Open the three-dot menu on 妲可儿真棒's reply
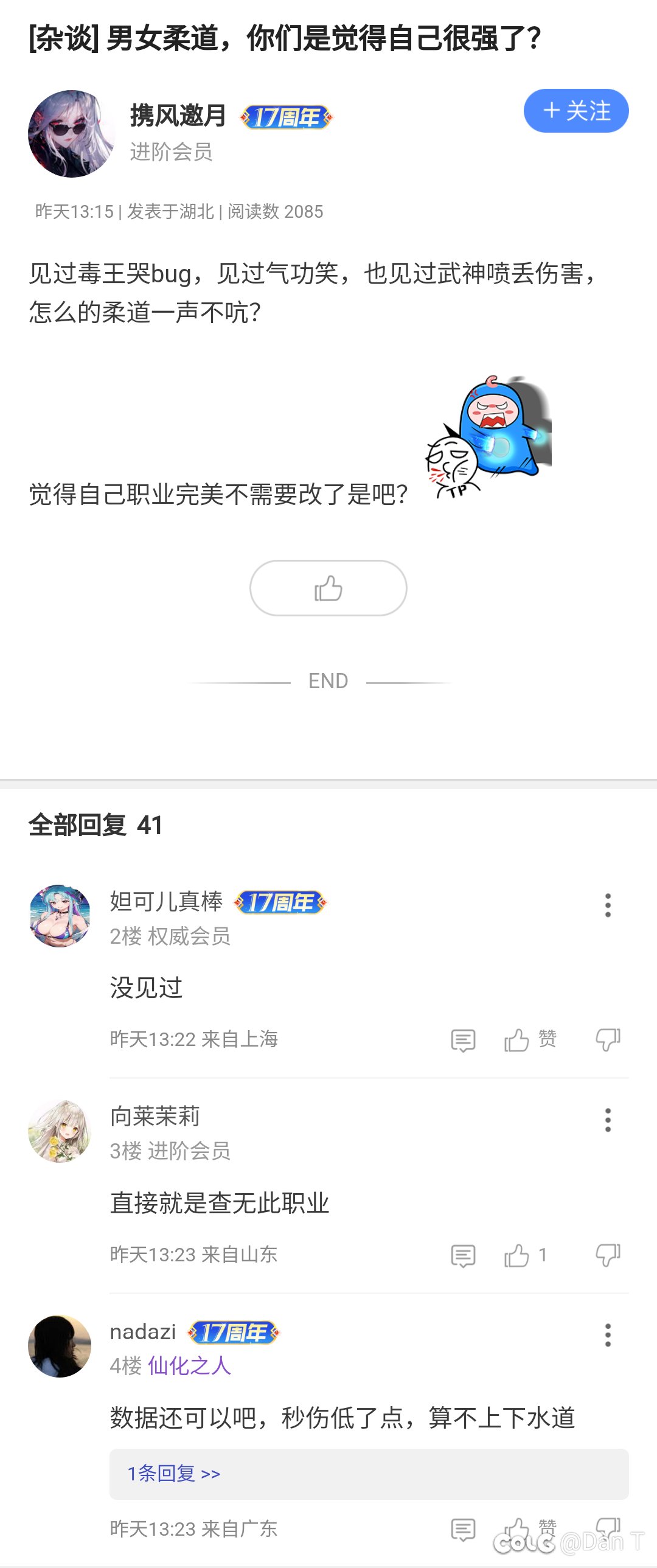657x1568 pixels. click(607, 907)
